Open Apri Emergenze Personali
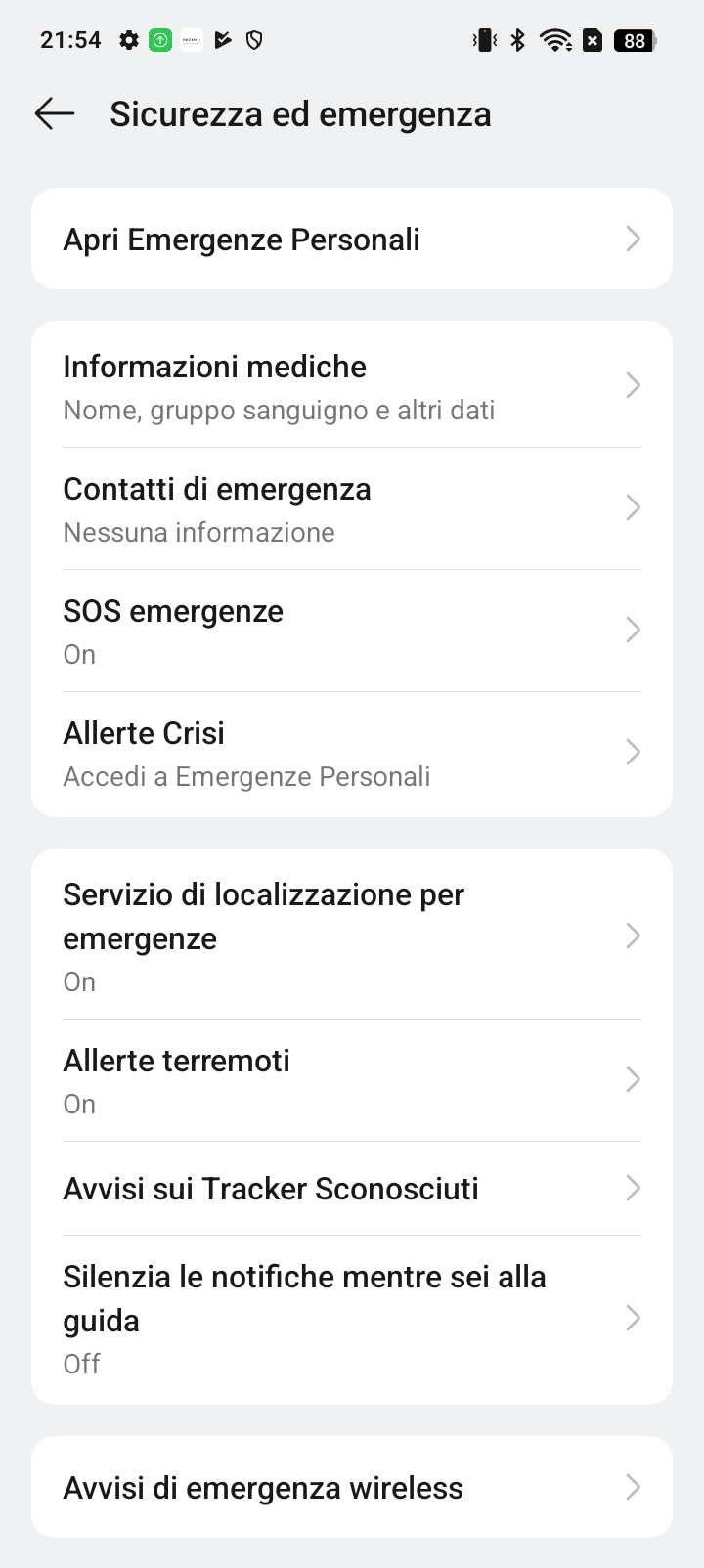704x1568 pixels. (352, 239)
